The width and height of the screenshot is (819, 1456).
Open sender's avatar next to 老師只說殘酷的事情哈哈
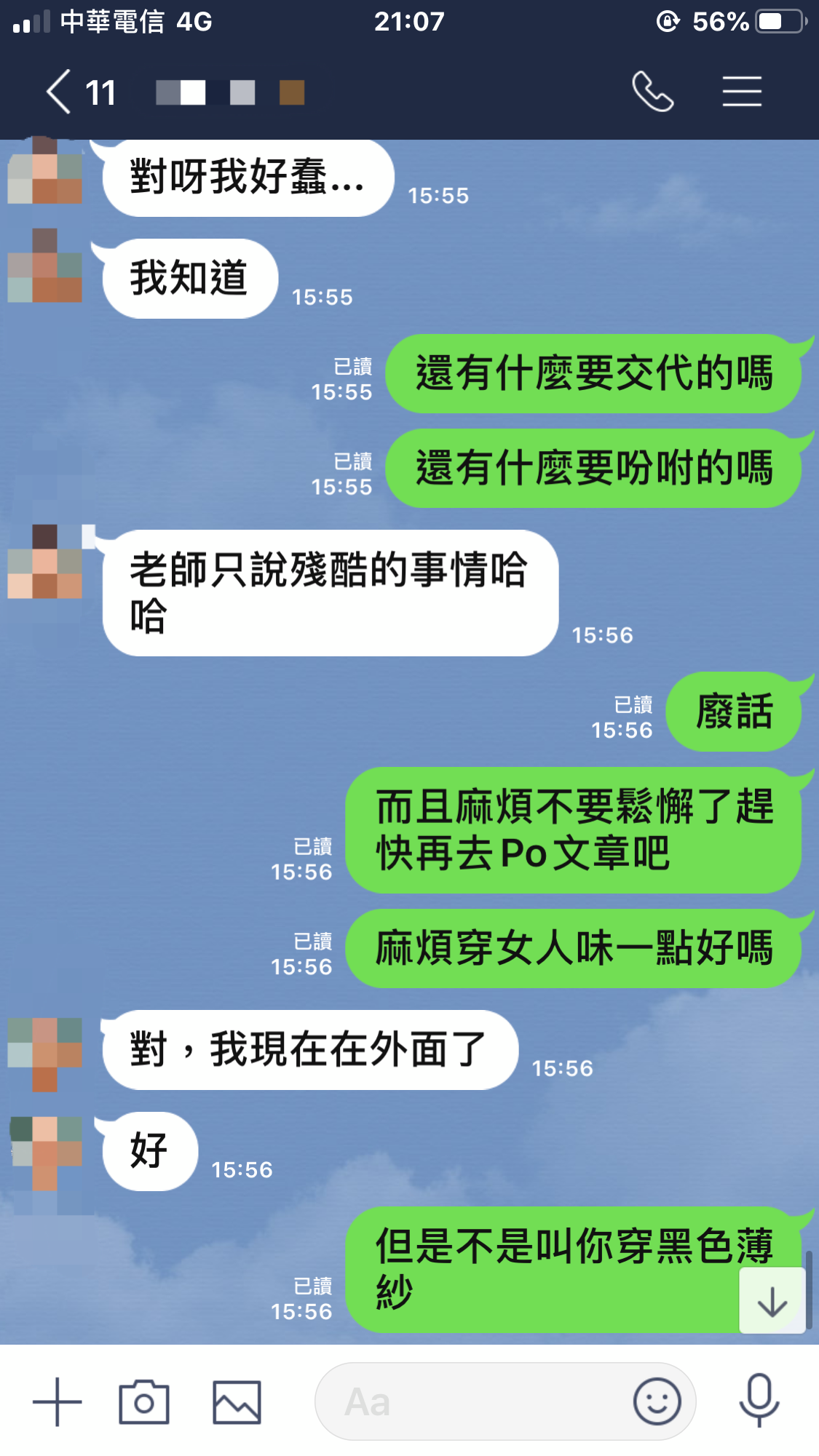click(44, 561)
